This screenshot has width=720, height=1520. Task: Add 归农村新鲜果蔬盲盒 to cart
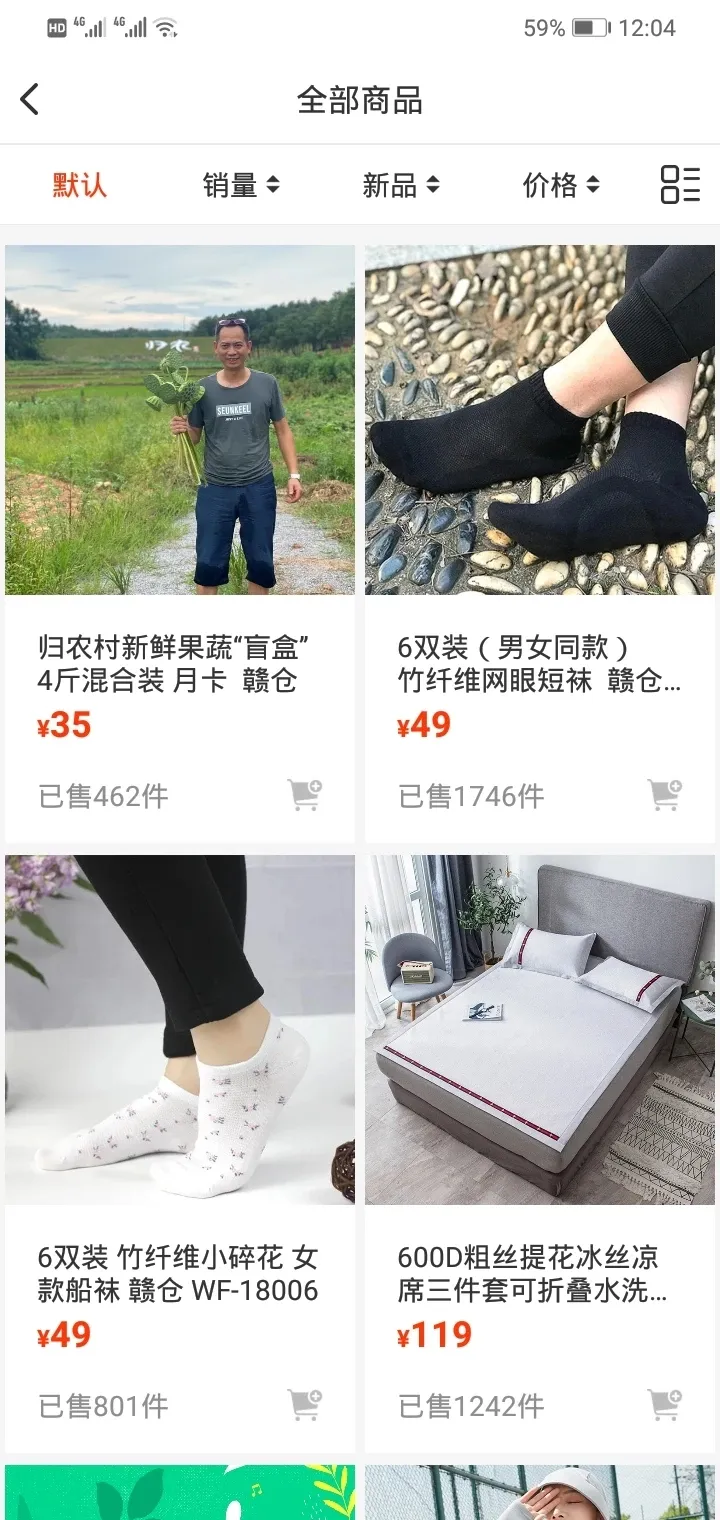click(305, 795)
